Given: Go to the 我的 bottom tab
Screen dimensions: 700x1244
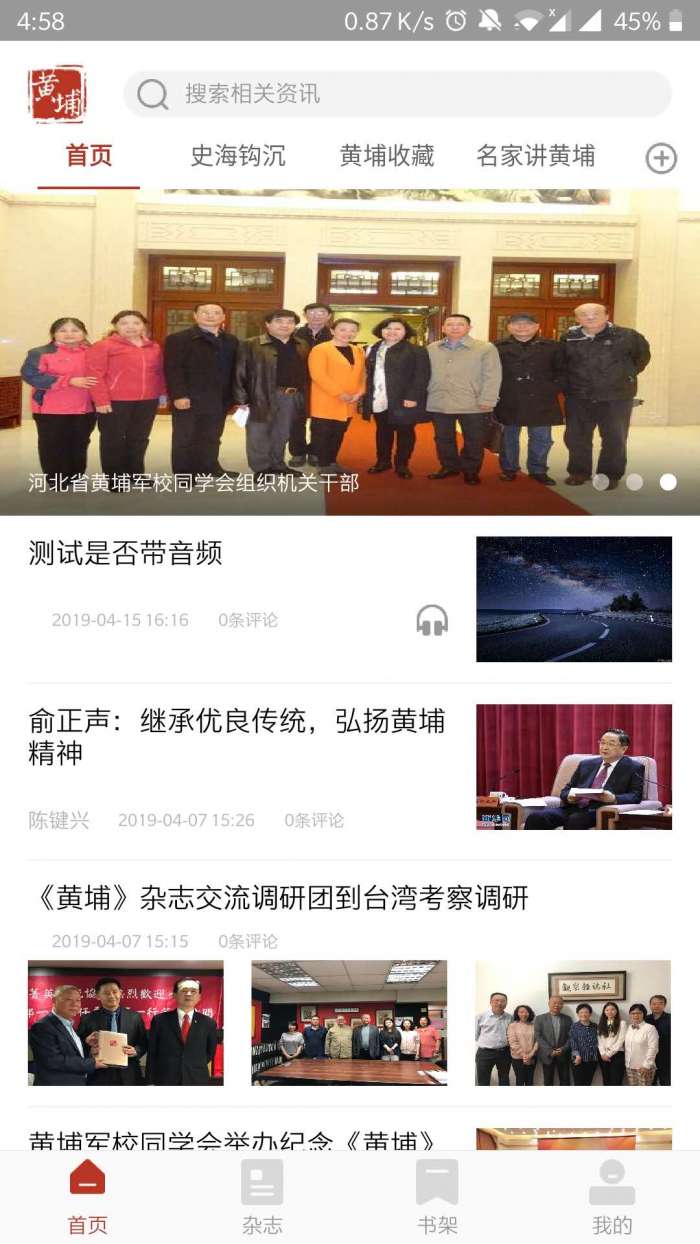Looking at the screenshot, I should click(612, 1198).
